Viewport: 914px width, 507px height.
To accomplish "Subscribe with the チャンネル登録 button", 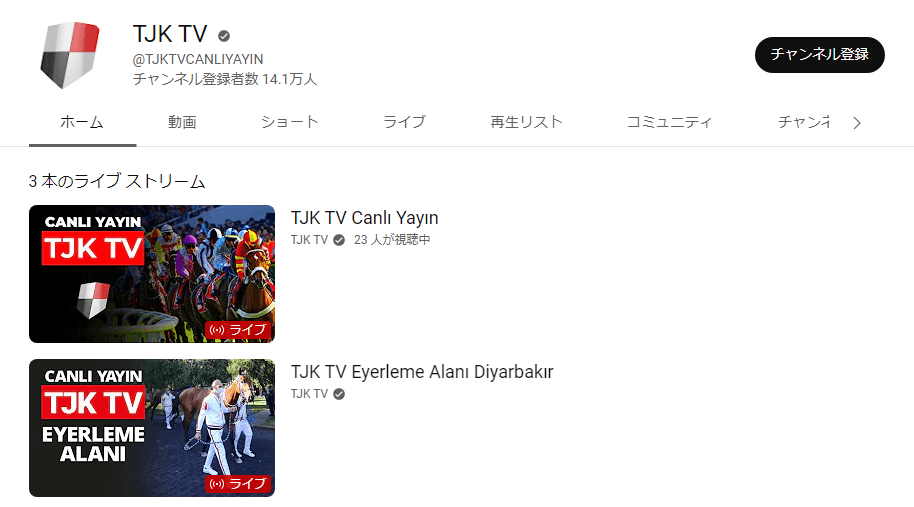I will tap(819, 55).
